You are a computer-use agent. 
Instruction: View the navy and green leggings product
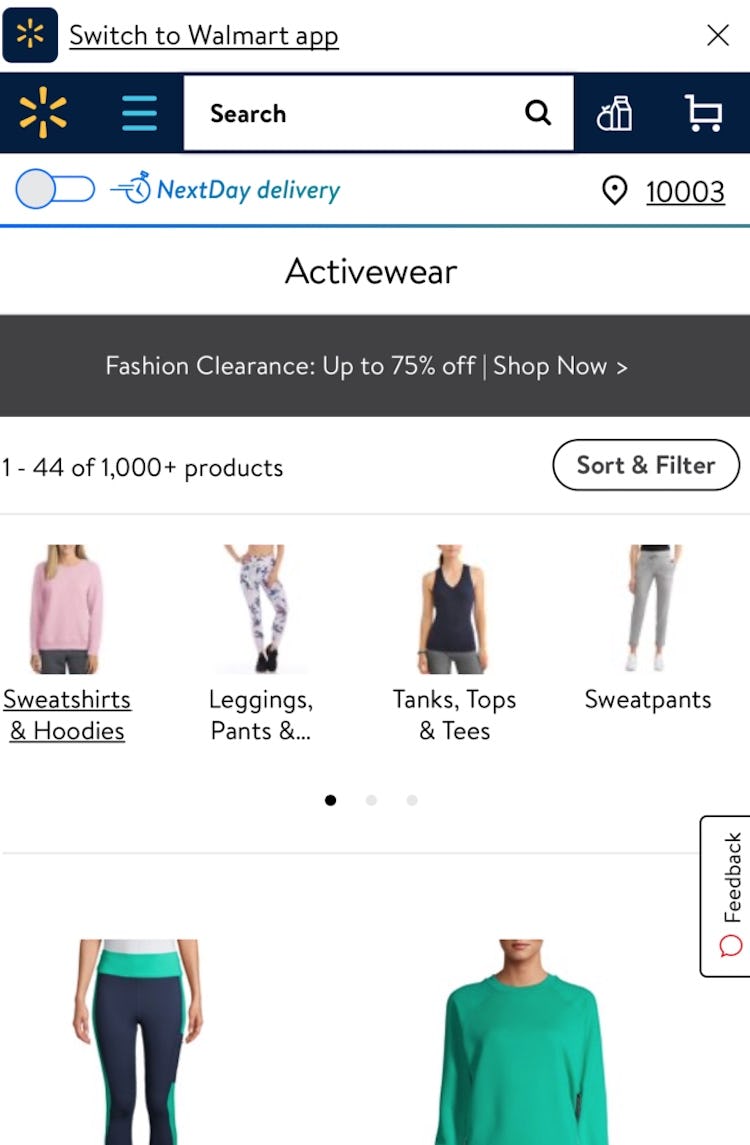click(x=137, y=1040)
